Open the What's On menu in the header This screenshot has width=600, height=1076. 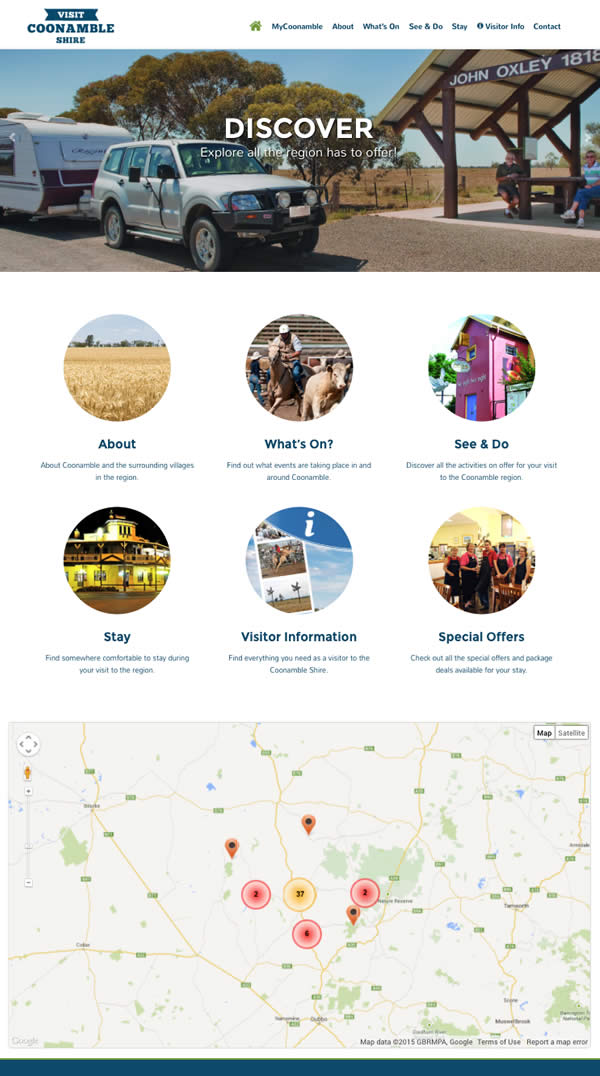[x=381, y=27]
